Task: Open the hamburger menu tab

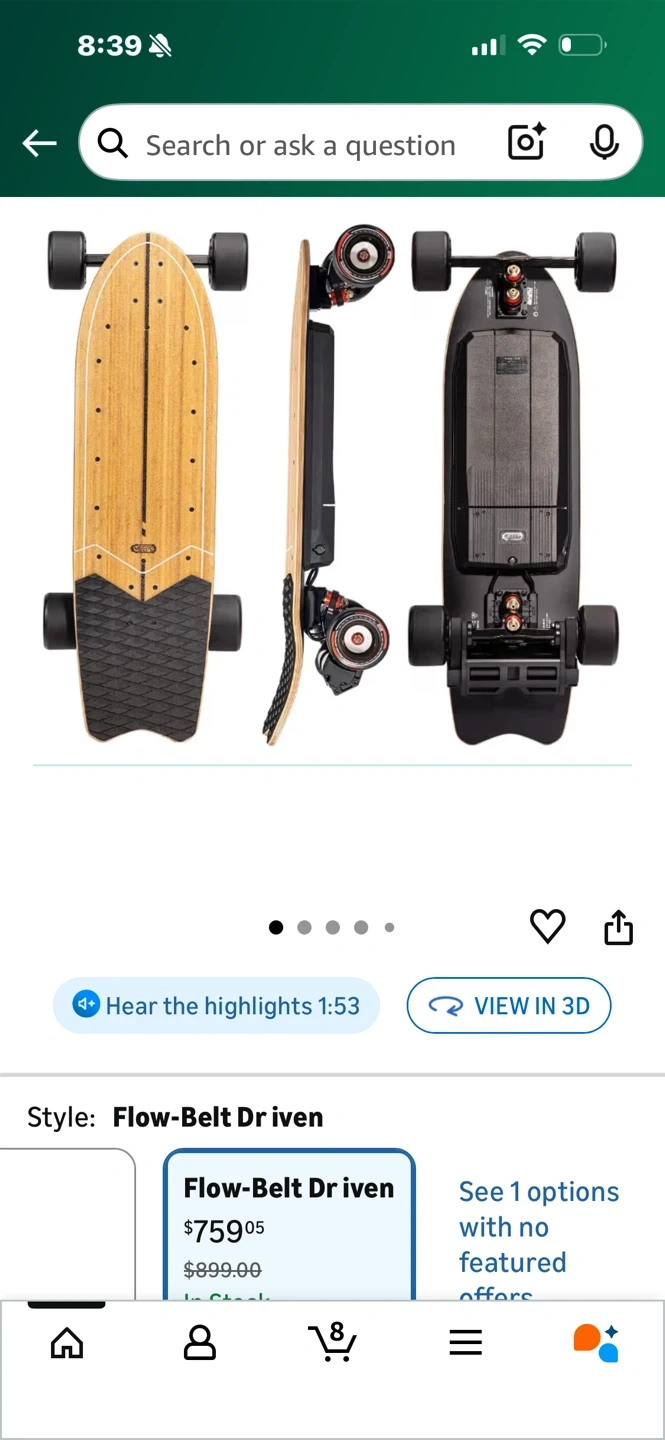Action: click(x=465, y=1342)
